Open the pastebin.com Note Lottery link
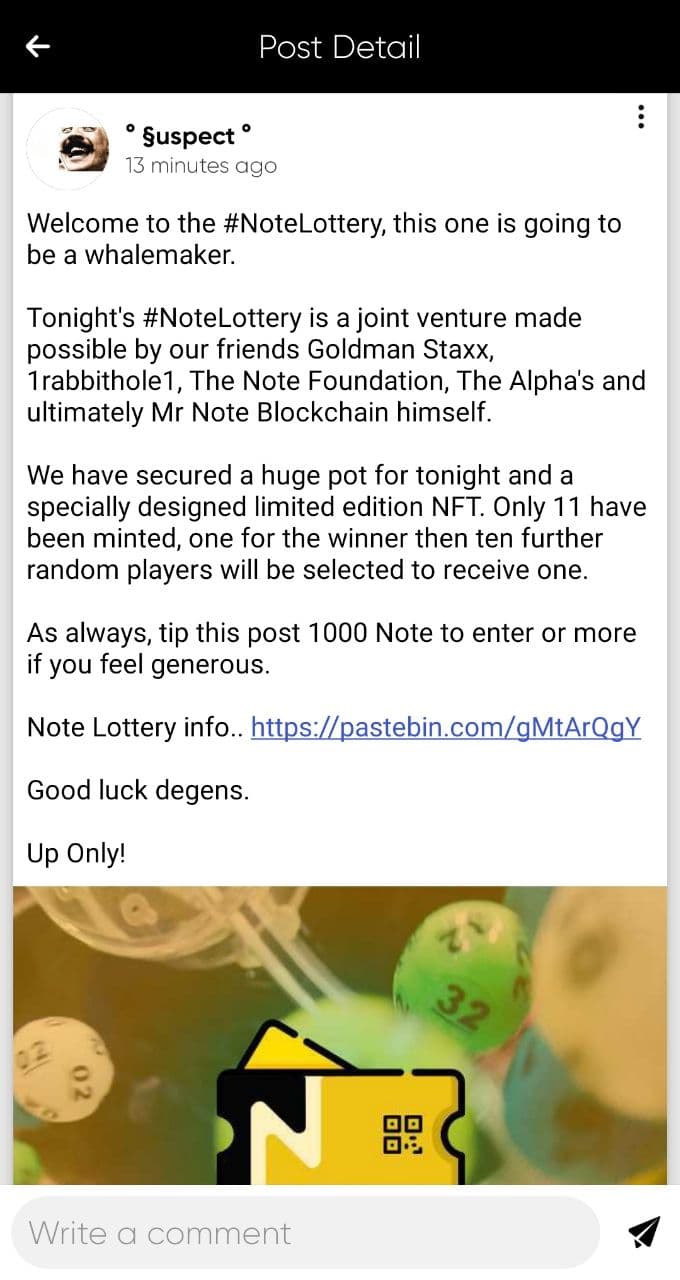The image size is (680, 1280). tap(446, 727)
